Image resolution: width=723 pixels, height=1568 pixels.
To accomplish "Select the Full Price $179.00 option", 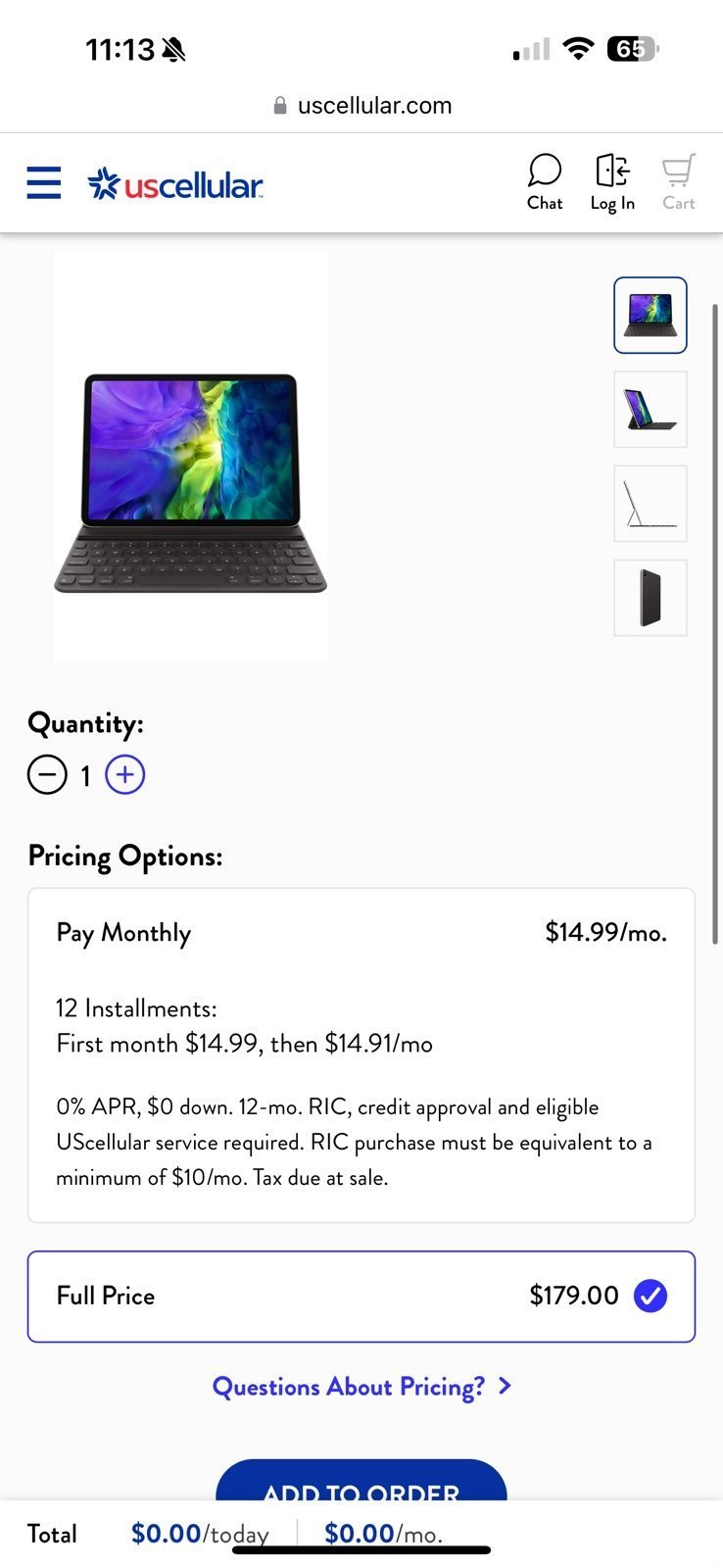I will tap(361, 1296).
